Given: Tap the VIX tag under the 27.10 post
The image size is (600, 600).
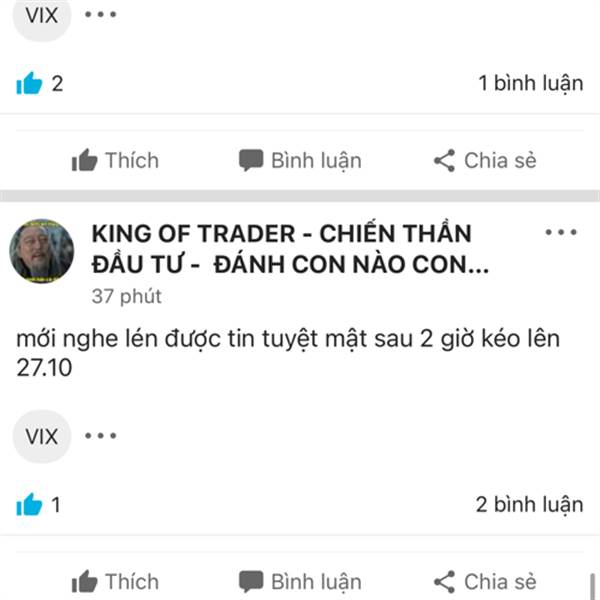Looking at the screenshot, I should 42,437.
